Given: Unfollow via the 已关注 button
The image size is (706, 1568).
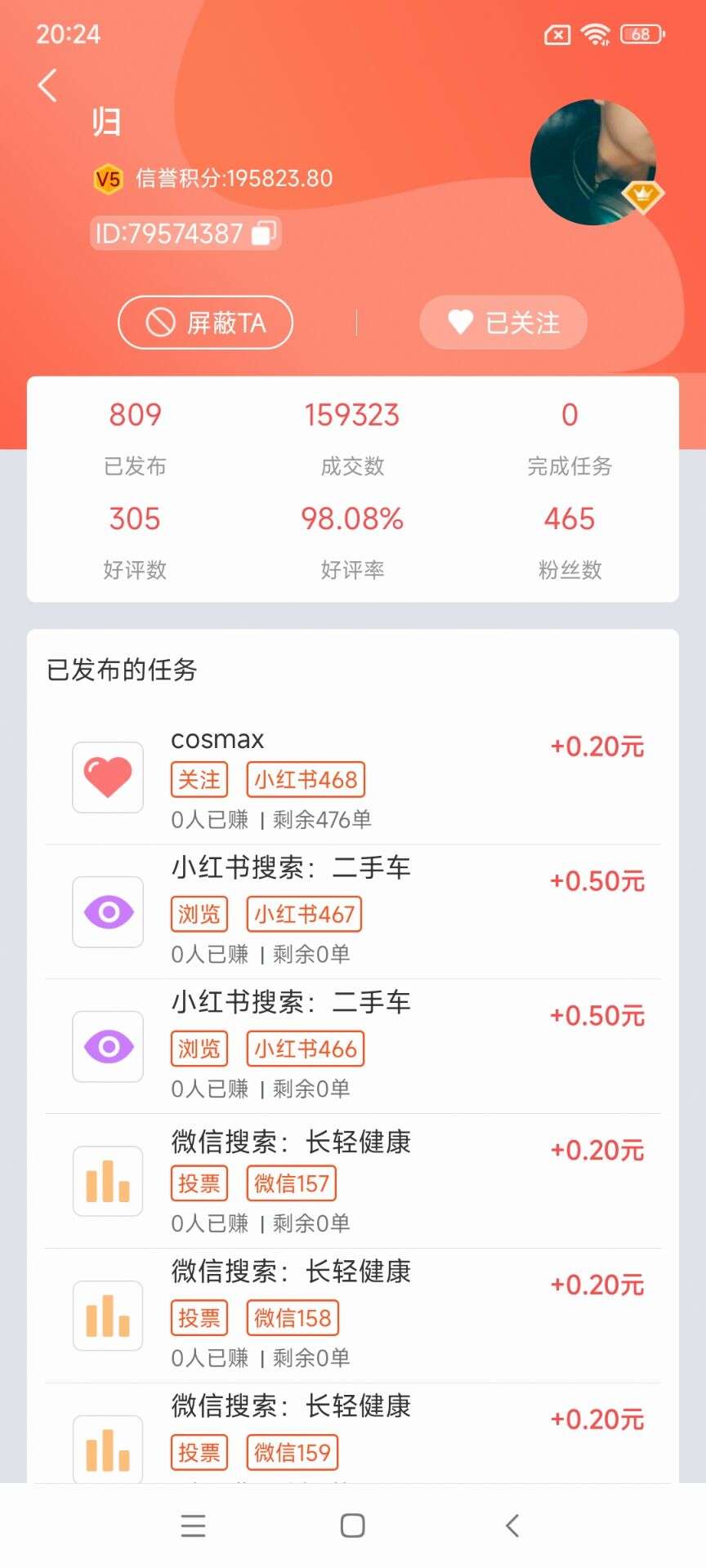Looking at the screenshot, I should [503, 323].
